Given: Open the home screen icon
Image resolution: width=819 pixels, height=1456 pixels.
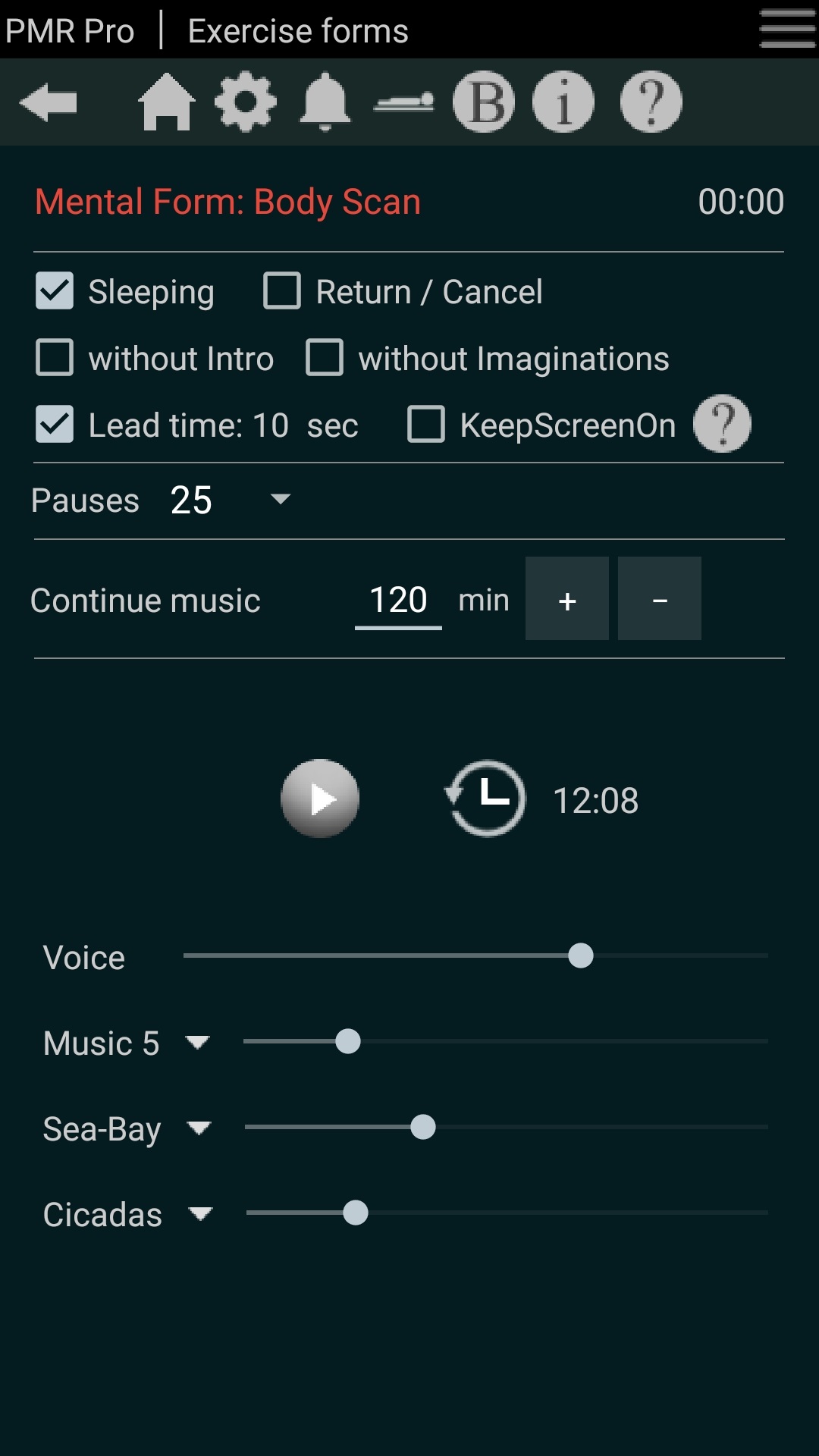Looking at the screenshot, I should pos(165,101).
